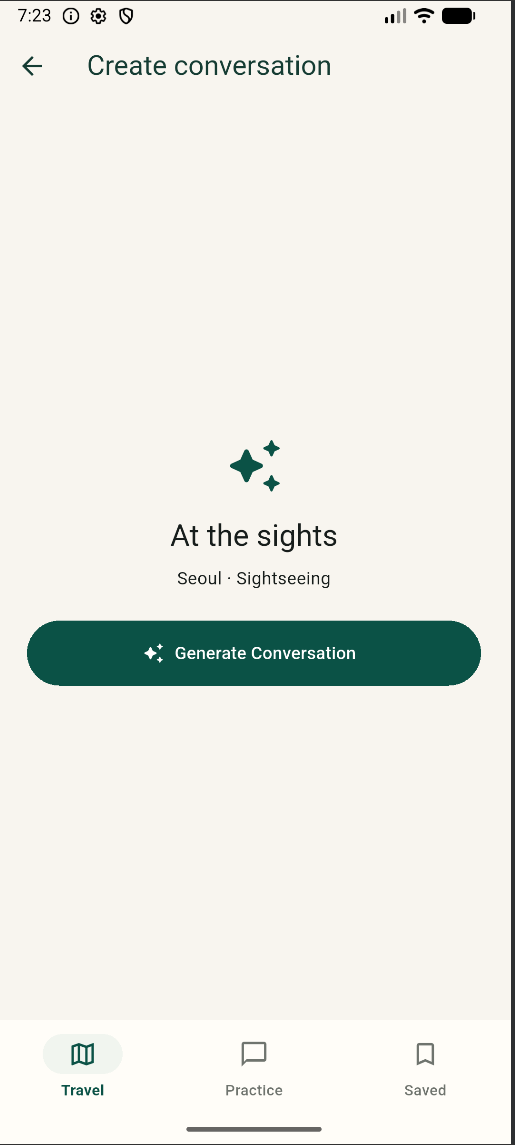Switch to the Practice tab
This screenshot has height=1145, width=515.
pyautogui.click(x=254, y=1068)
